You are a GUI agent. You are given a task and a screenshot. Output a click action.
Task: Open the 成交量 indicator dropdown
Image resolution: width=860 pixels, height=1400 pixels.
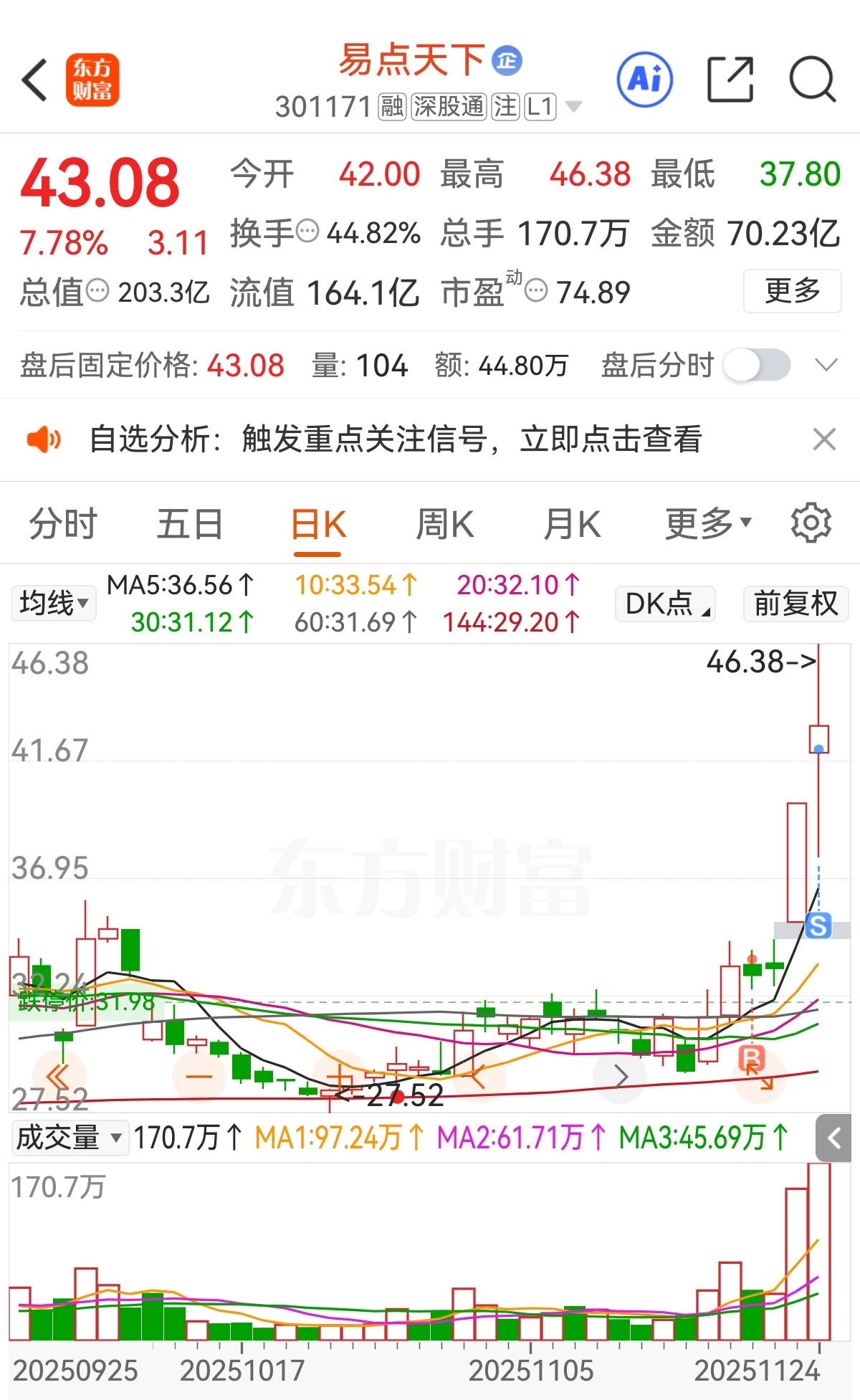pyautogui.click(x=70, y=1137)
